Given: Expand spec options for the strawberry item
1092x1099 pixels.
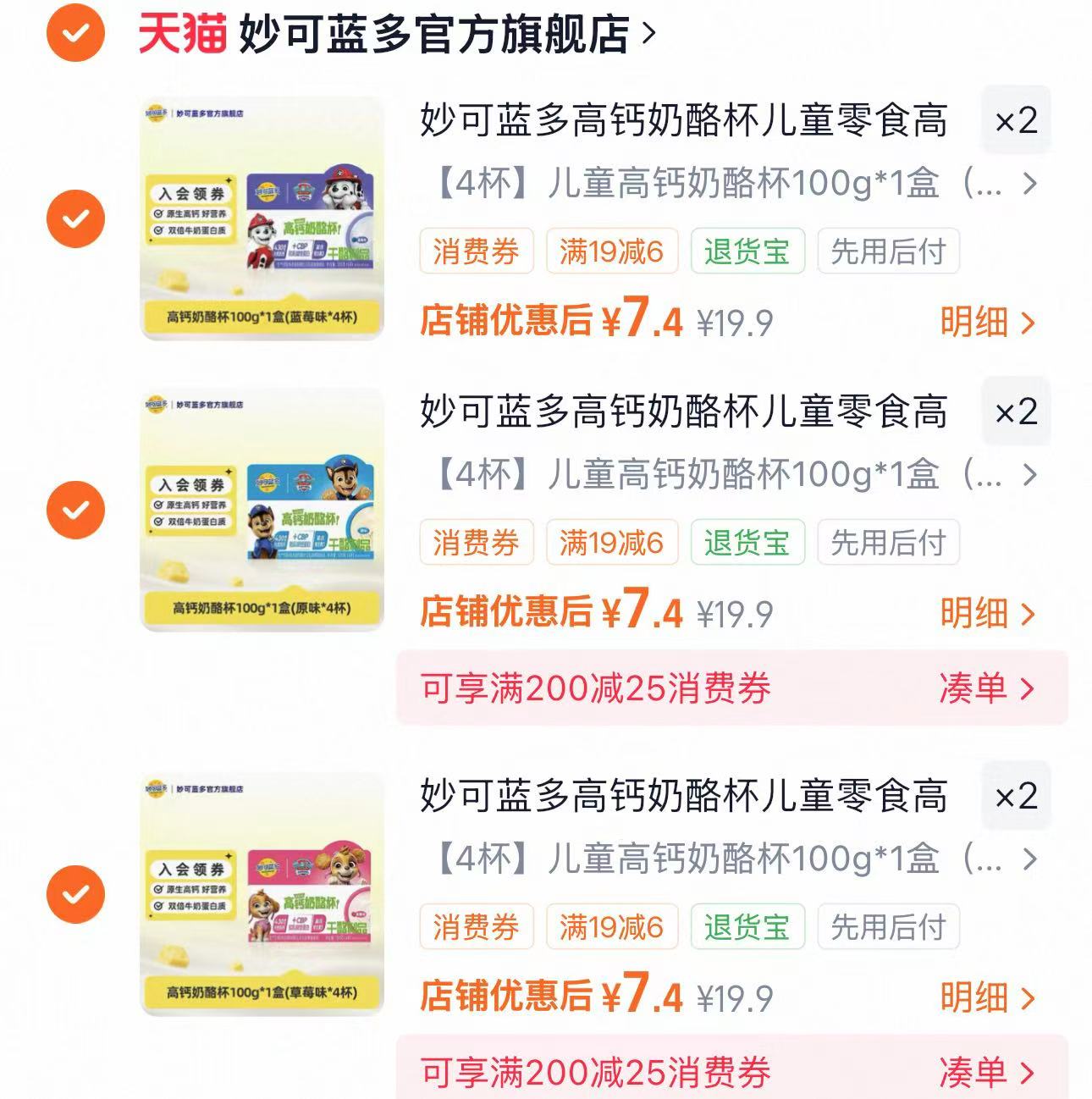Looking at the screenshot, I should 735,859.
